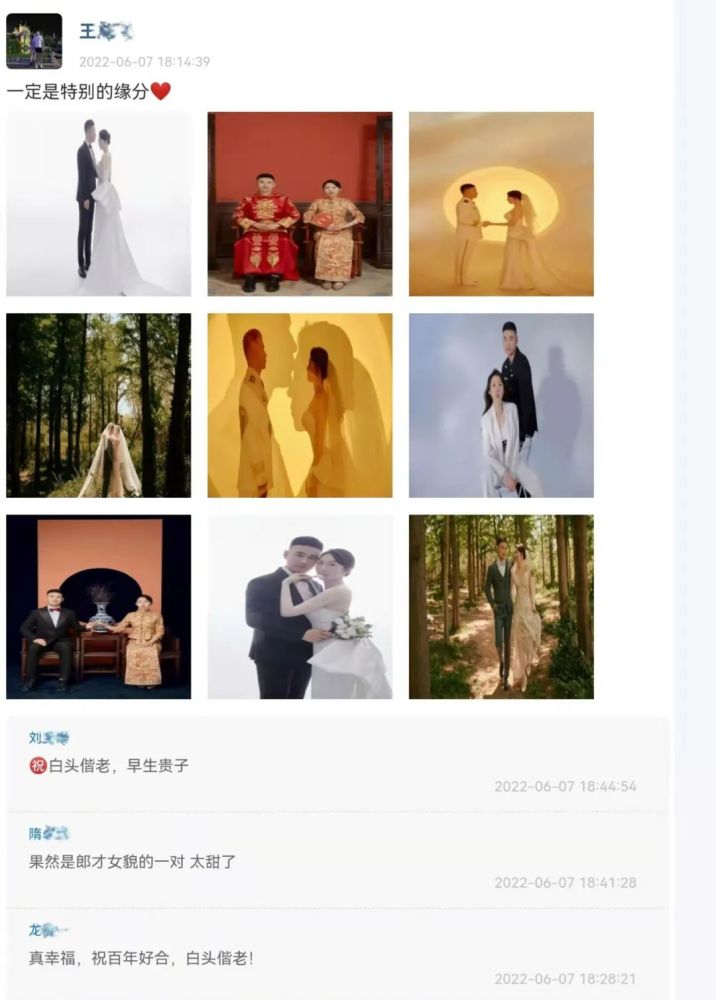The height and width of the screenshot is (1000, 716).
Task: Open the poster's profile avatar
Action: (x=34, y=41)
